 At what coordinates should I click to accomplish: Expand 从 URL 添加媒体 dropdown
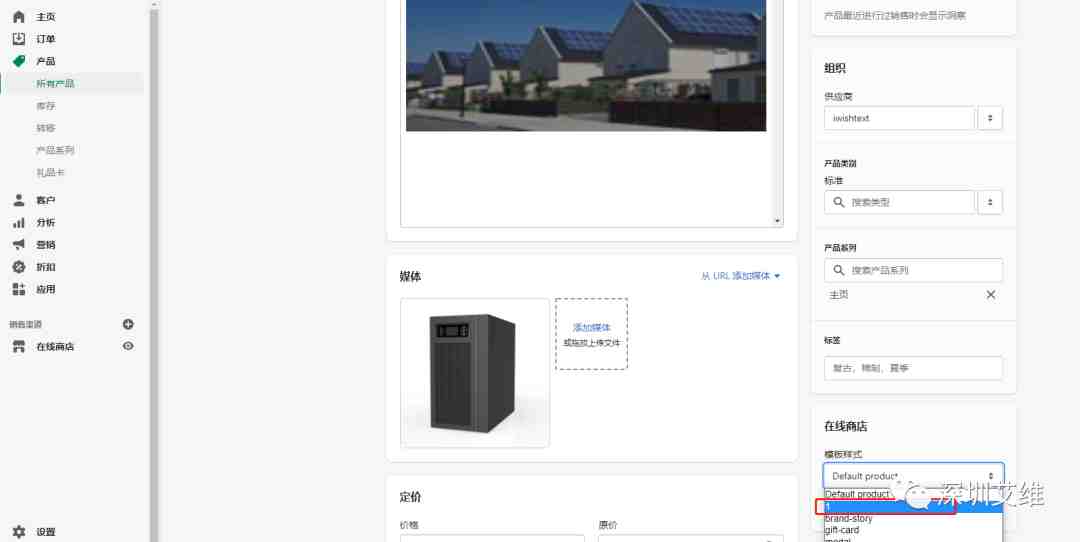pos(740,276)
